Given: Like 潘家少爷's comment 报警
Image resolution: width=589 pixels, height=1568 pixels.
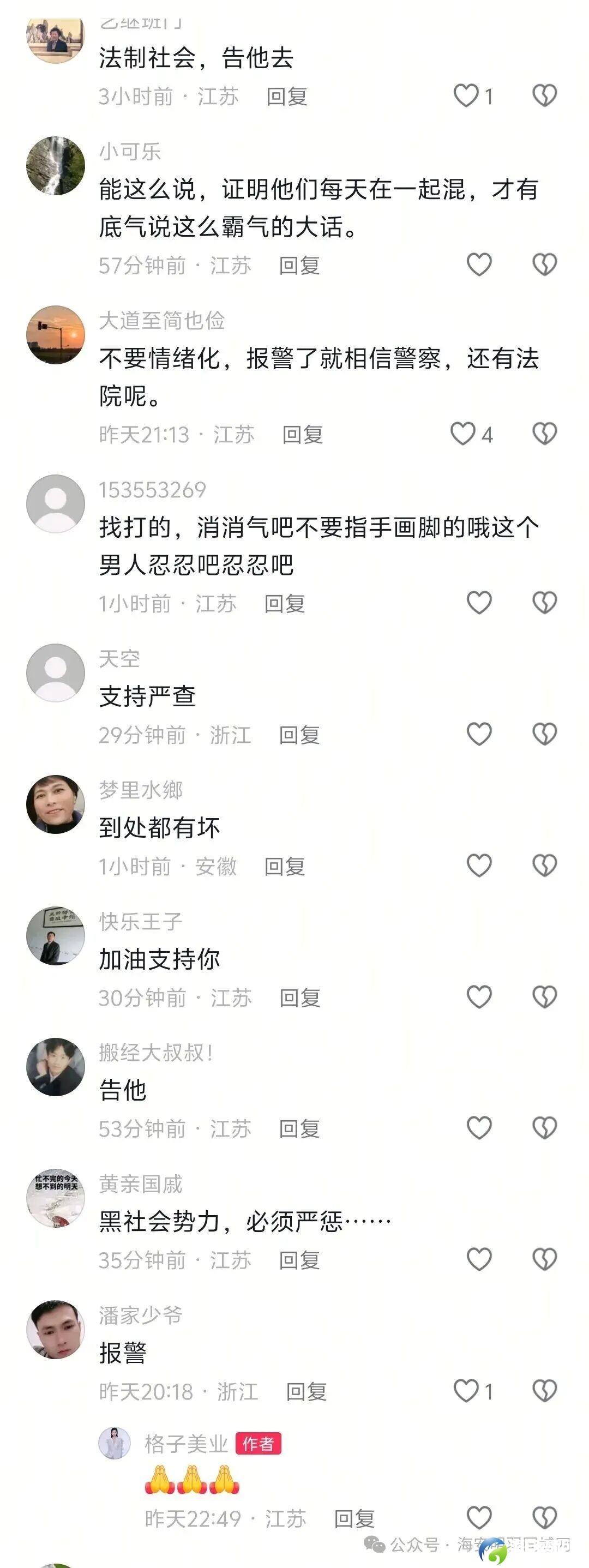Looking at the screenshot, I should [467, 1391].
